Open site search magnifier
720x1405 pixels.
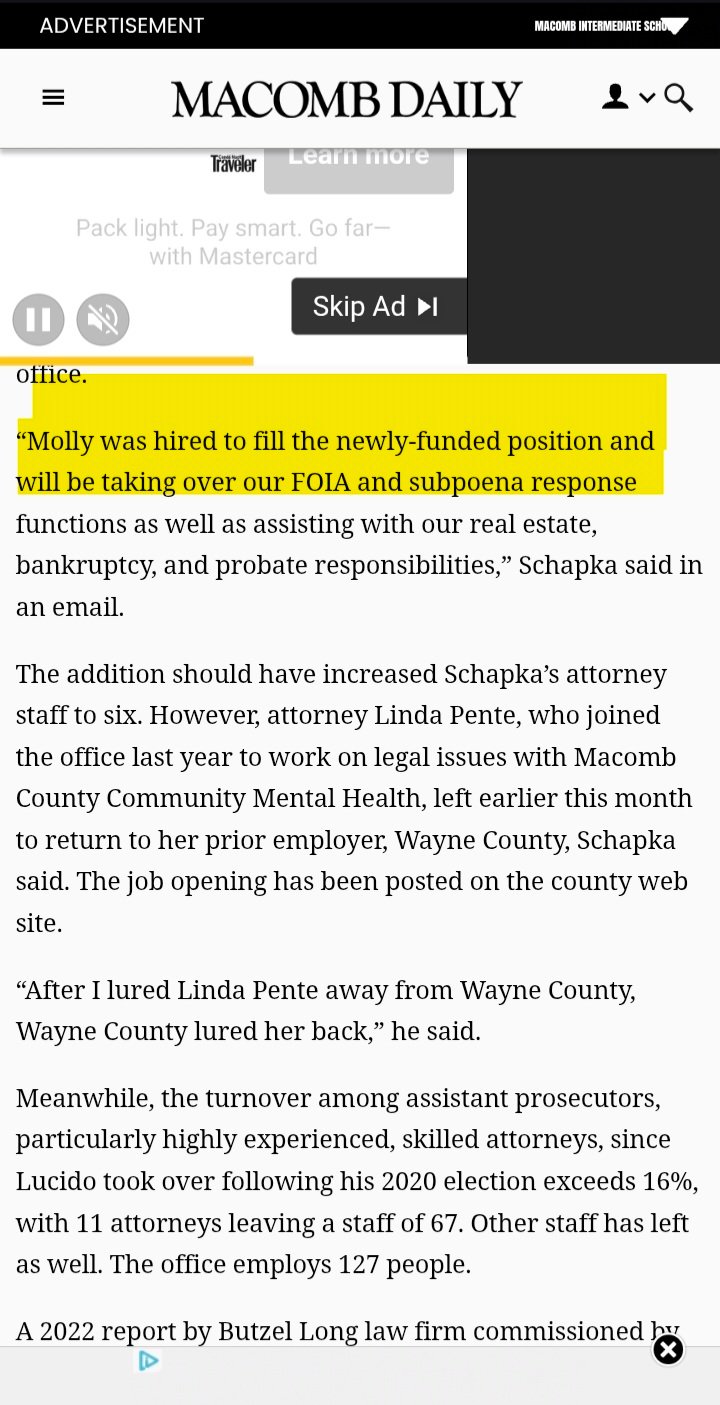click(x=678, y=97)
